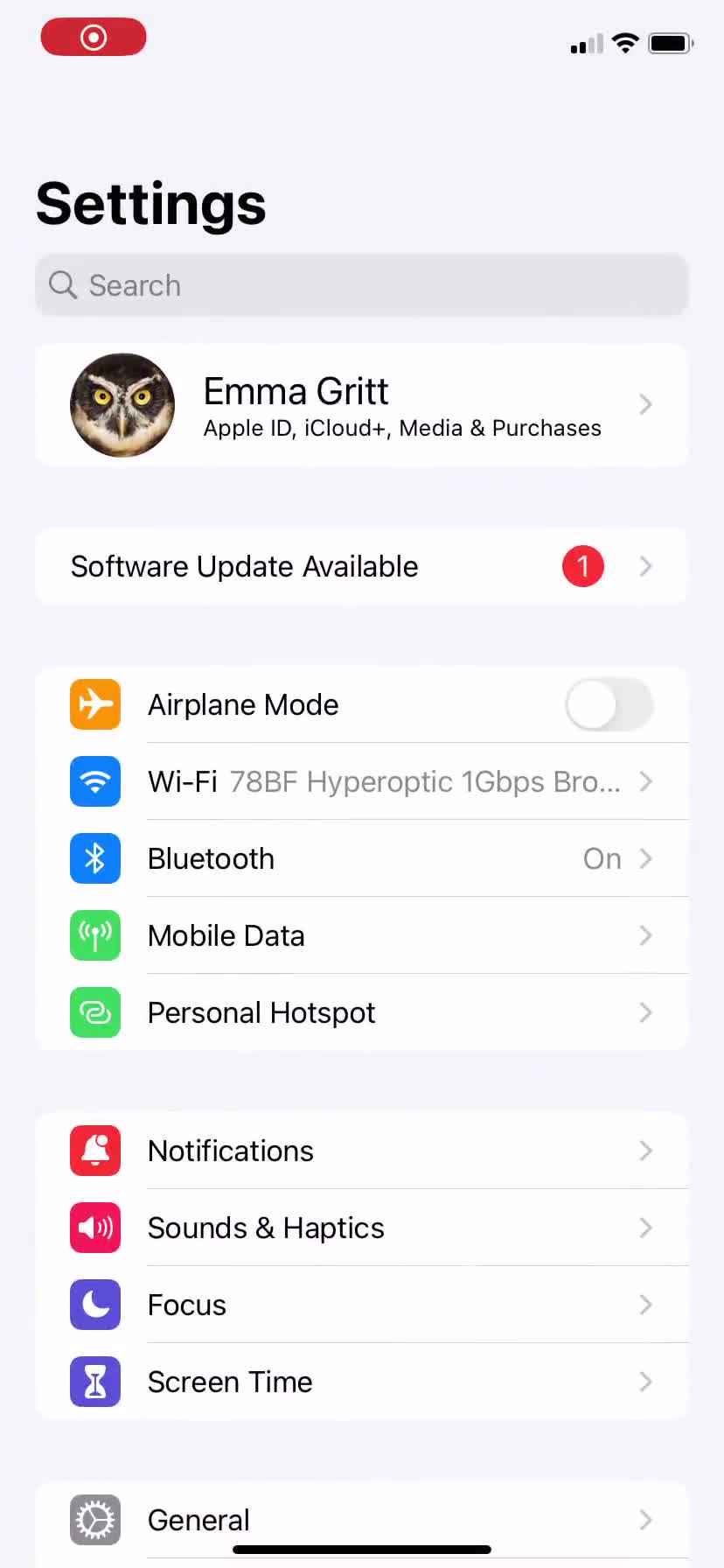Open Focus settings
Image resolution: width=724 pixels, height=1568 pixels.
coord(362,1305)
